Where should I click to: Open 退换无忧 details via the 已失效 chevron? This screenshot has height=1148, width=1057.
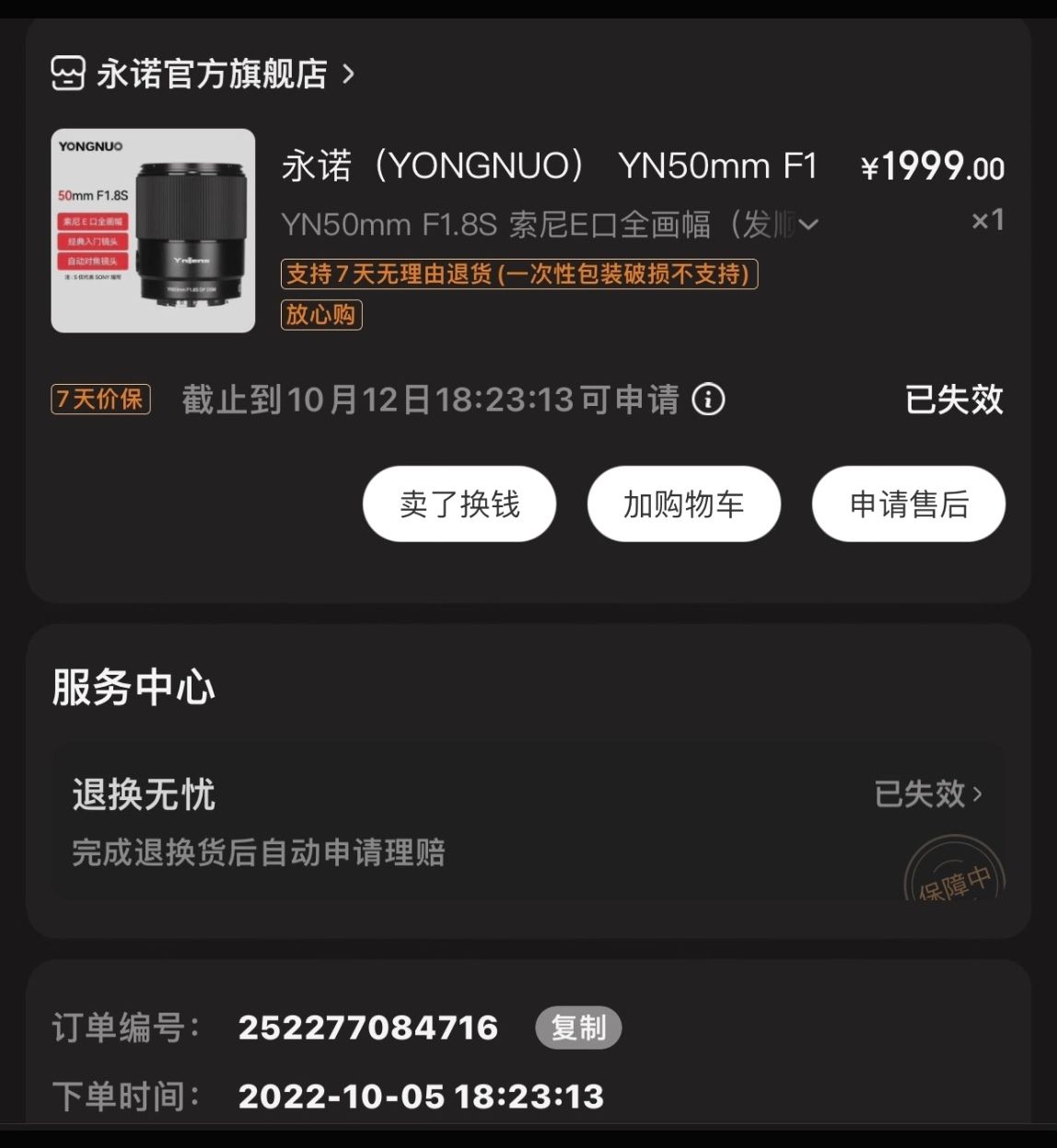925,794
